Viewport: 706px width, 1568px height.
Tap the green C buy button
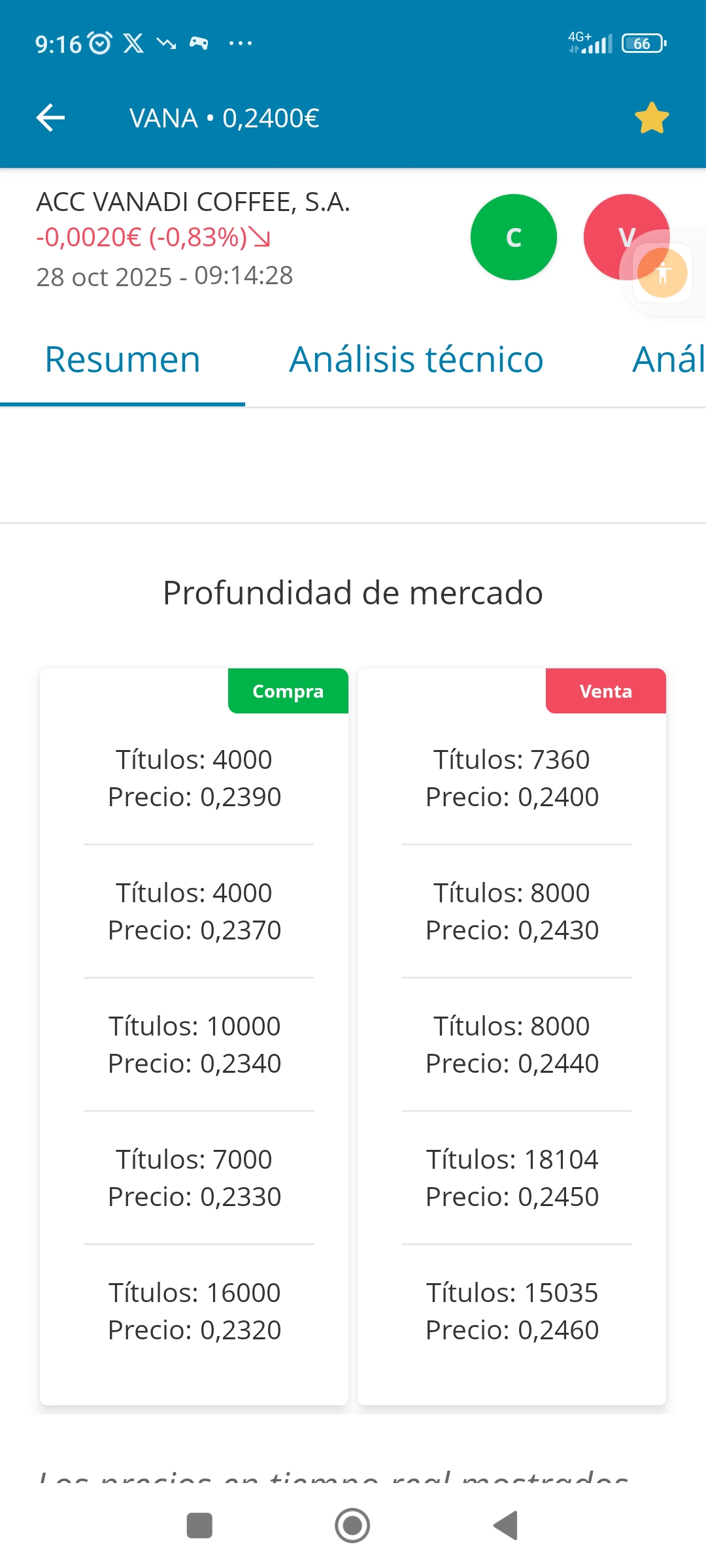point(514,237)
